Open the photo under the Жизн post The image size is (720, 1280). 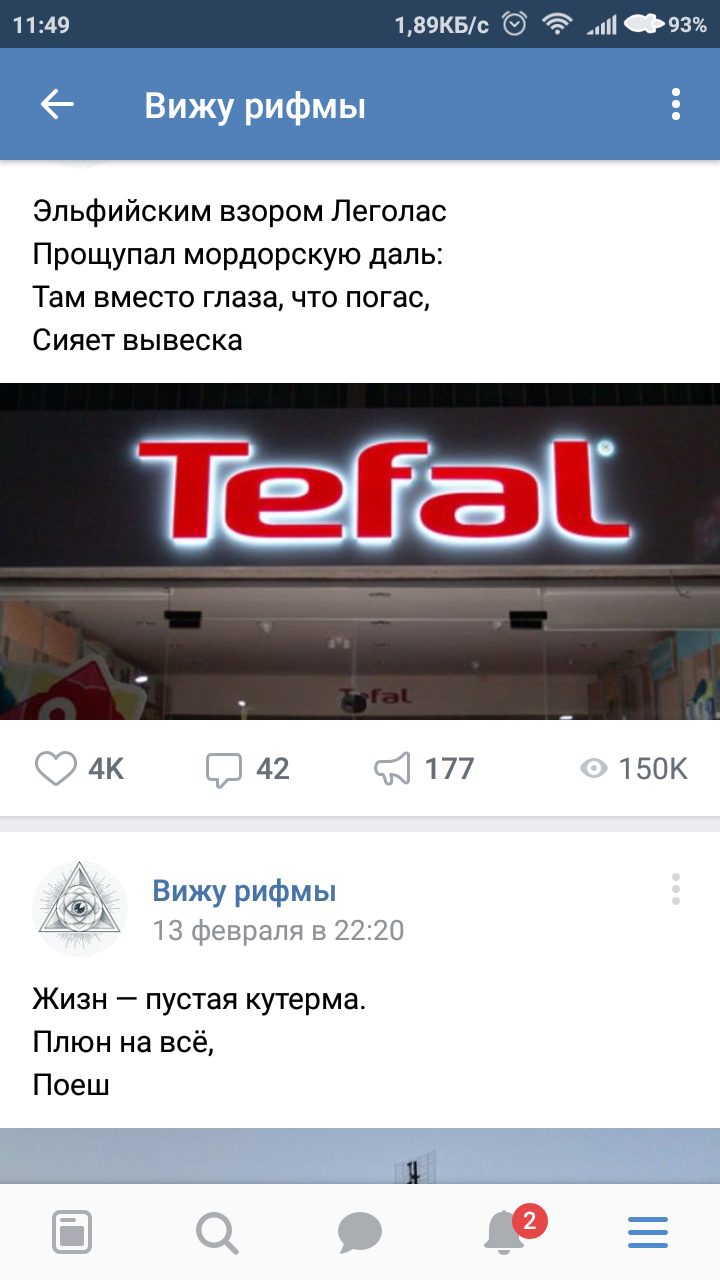[360, 1155]
